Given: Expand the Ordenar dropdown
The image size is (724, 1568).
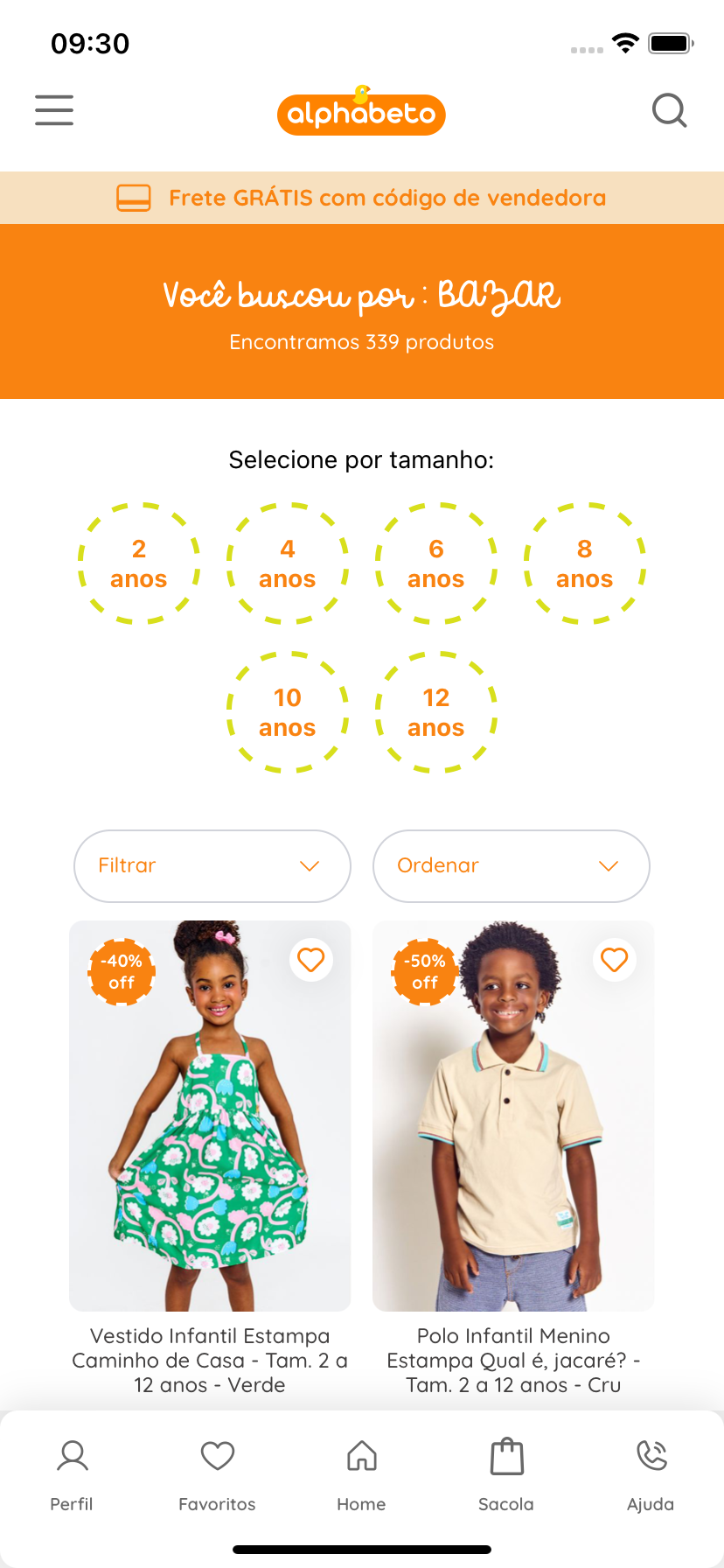Looking at the screenshot, I should 512,865.
